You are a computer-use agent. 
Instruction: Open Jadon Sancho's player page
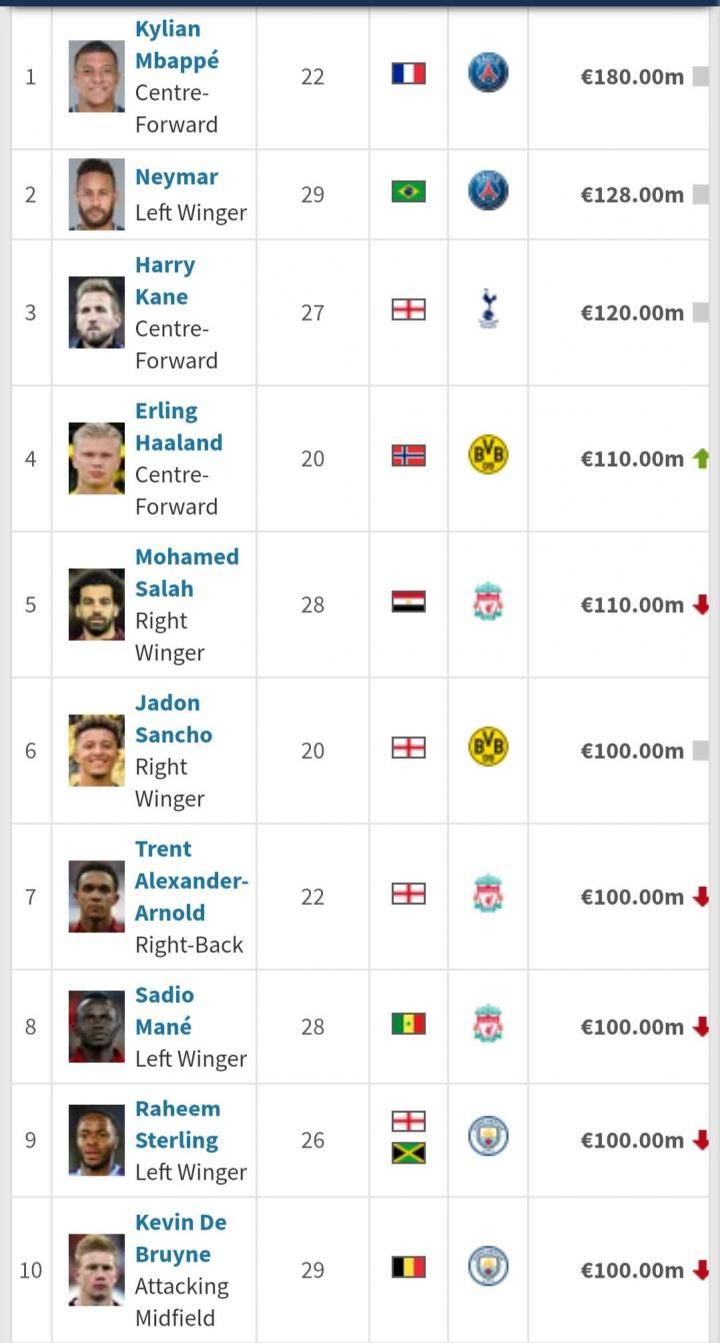click(x=174, y=719)
